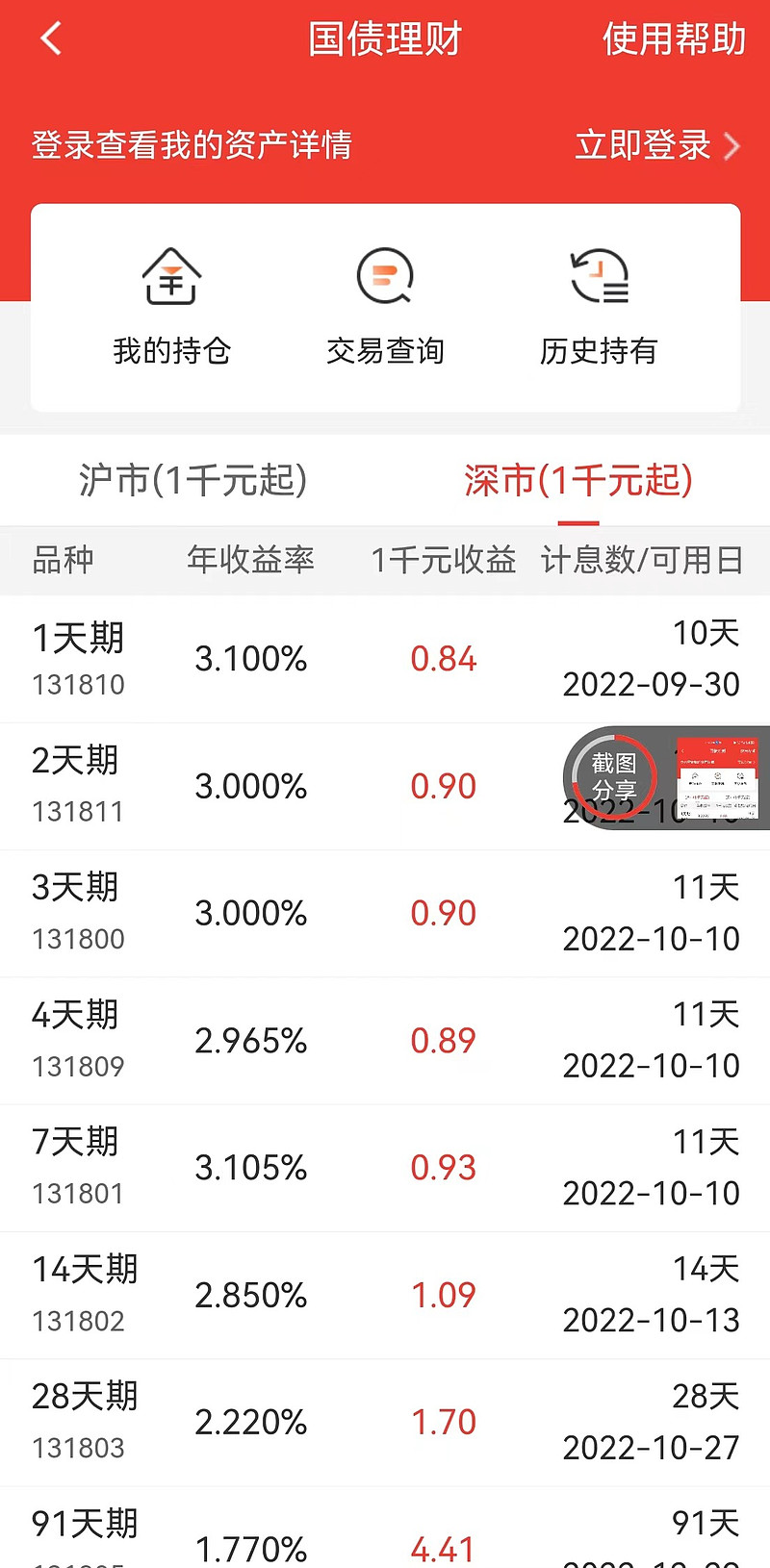The width and height of the screenshot is (770, 1568).
Task: Open the 28天期 131803 row
Action: [385, 1422]
